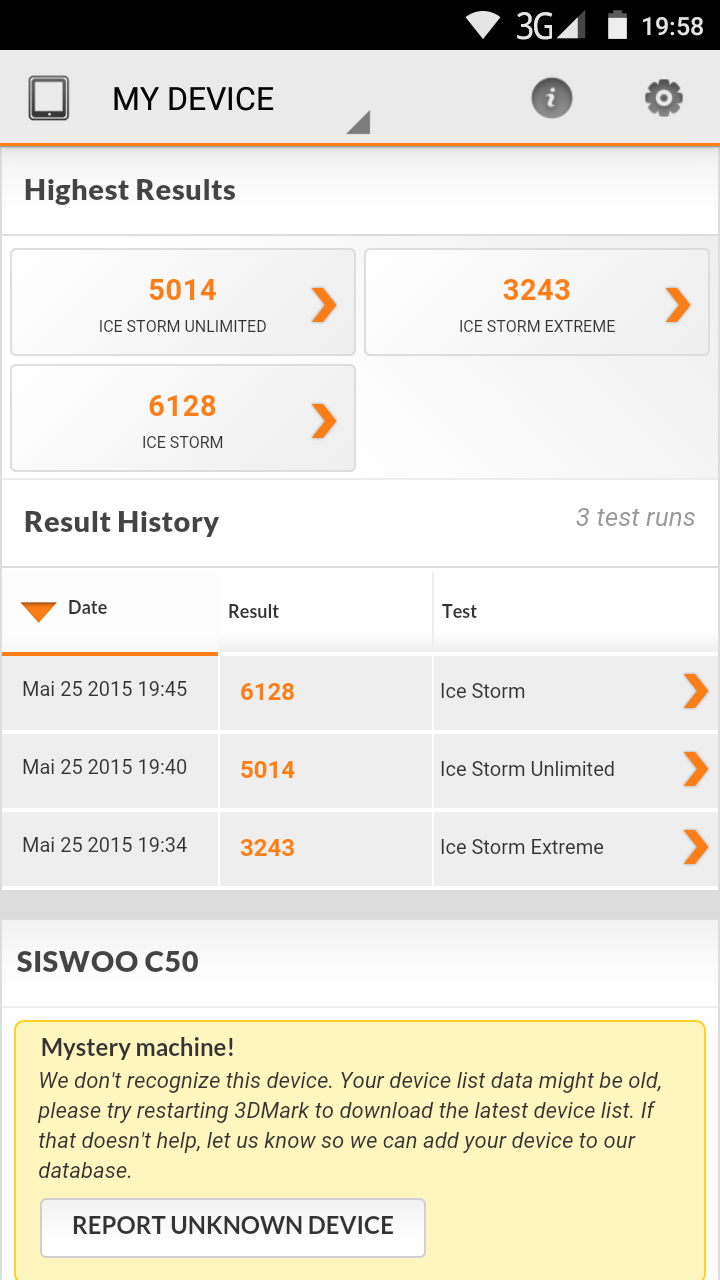Open the Ice Storm Unlimited run from 19:40
This screenshot has height=1280, width=720.
(x=360, y=770)
